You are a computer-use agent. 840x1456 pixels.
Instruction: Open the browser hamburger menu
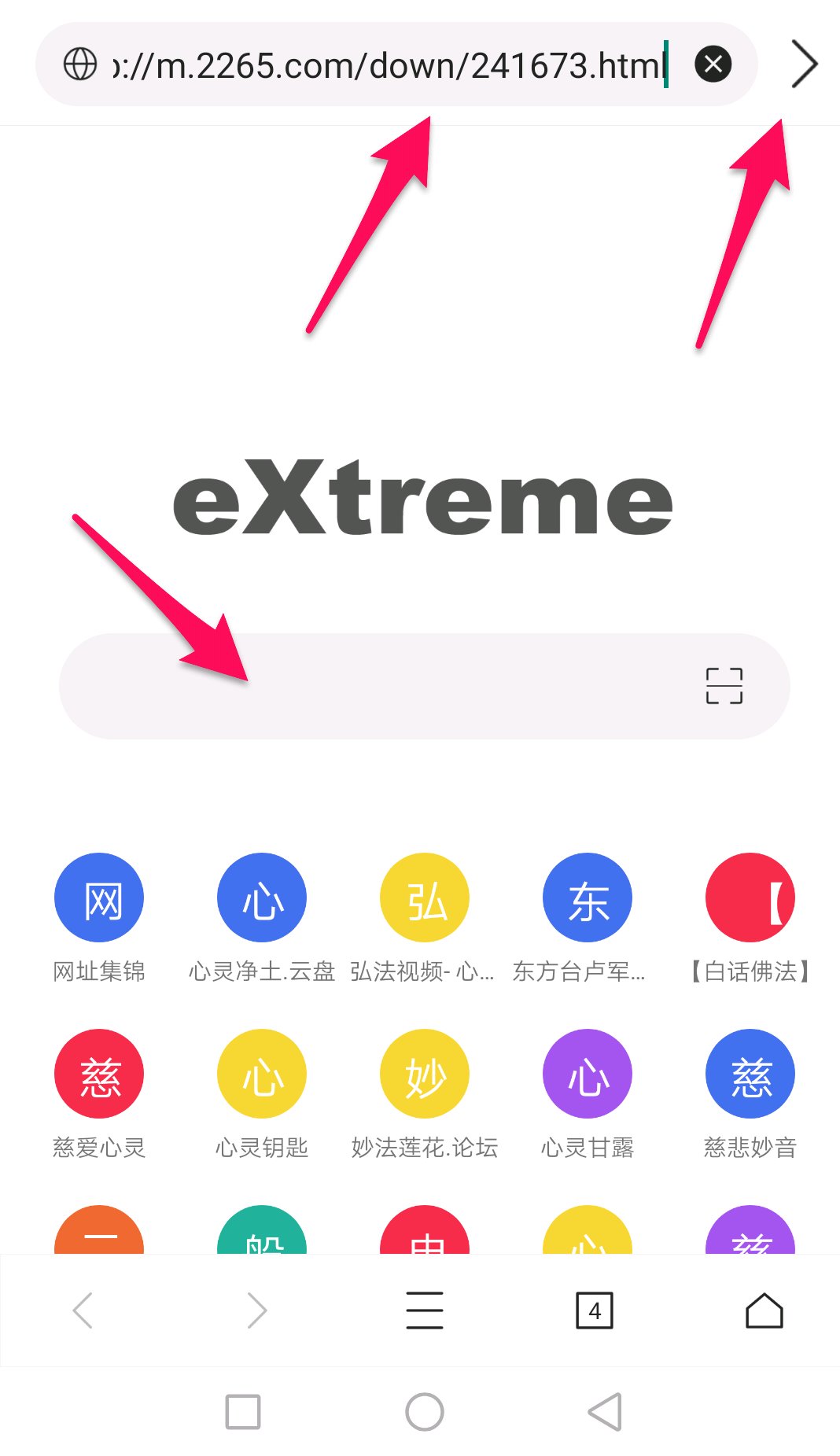[425, 1310]
